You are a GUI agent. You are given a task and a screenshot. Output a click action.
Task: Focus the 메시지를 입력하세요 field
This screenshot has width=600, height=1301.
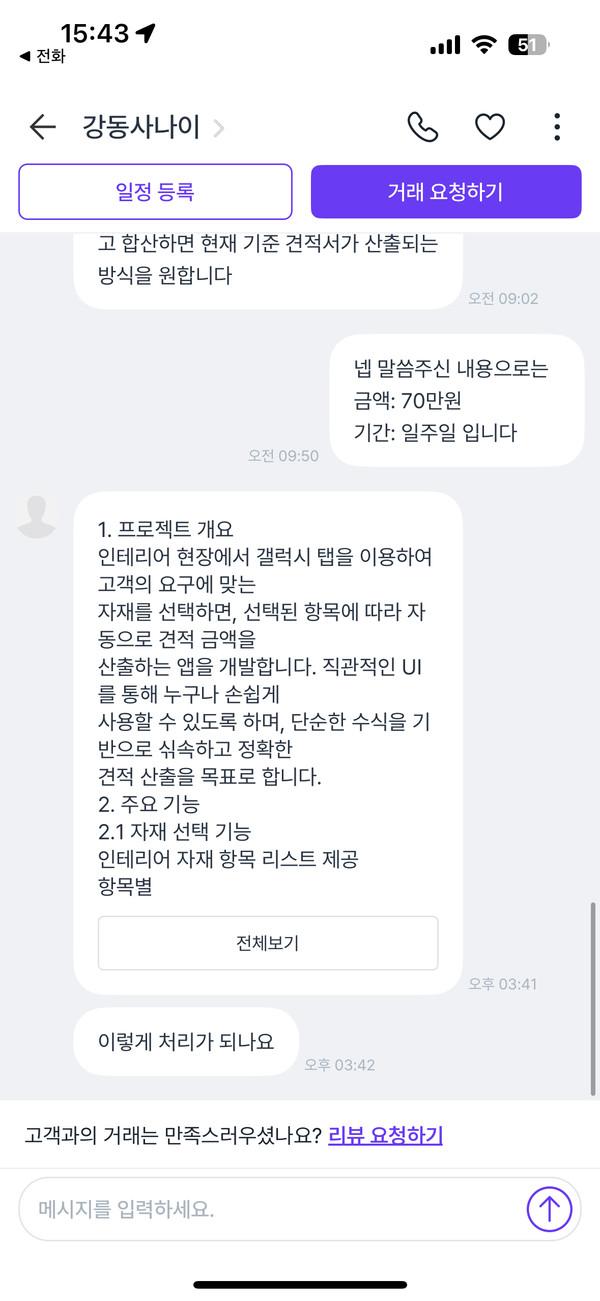point(270,1210)
